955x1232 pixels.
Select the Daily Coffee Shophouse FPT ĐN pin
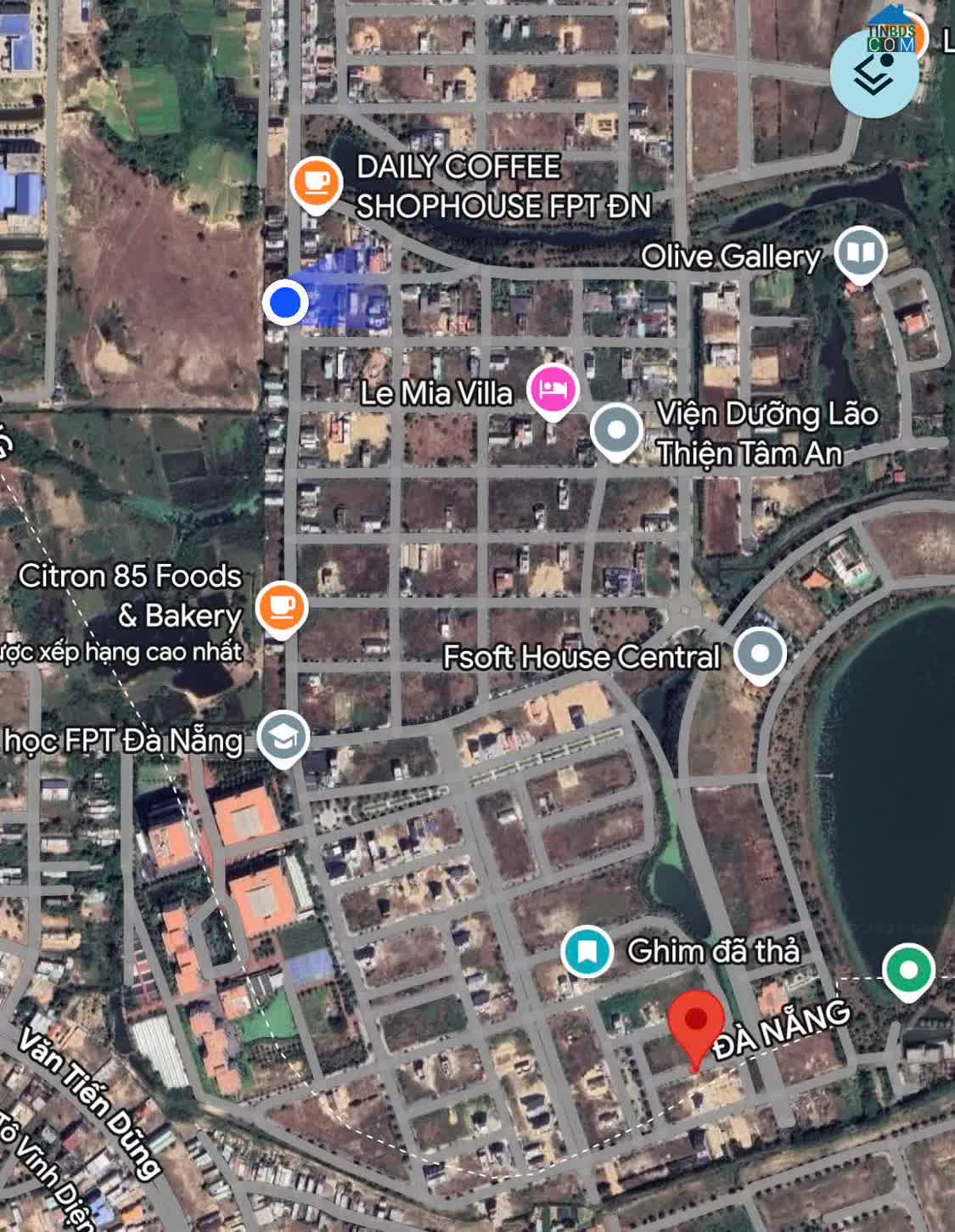(316, 183)
